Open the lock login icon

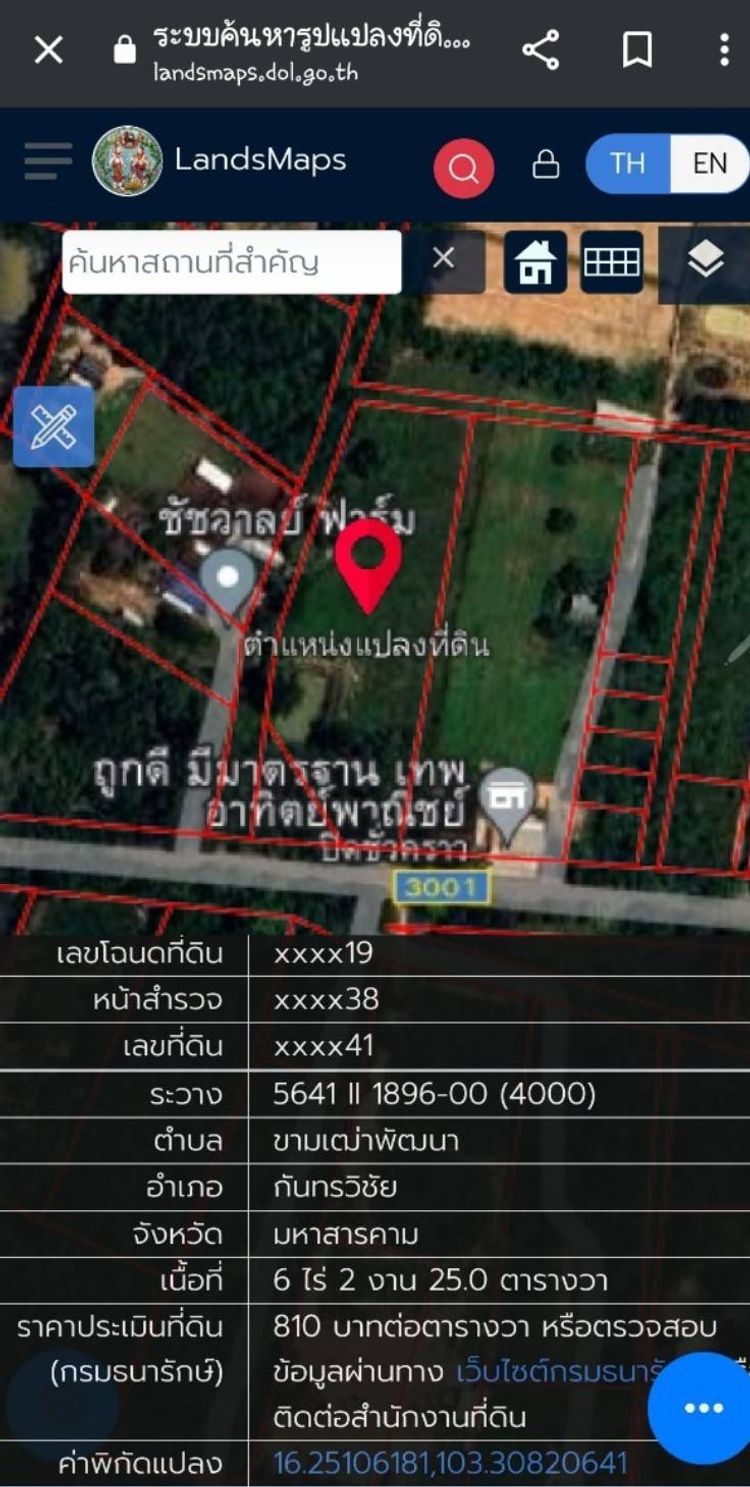(x=546, y=164)
